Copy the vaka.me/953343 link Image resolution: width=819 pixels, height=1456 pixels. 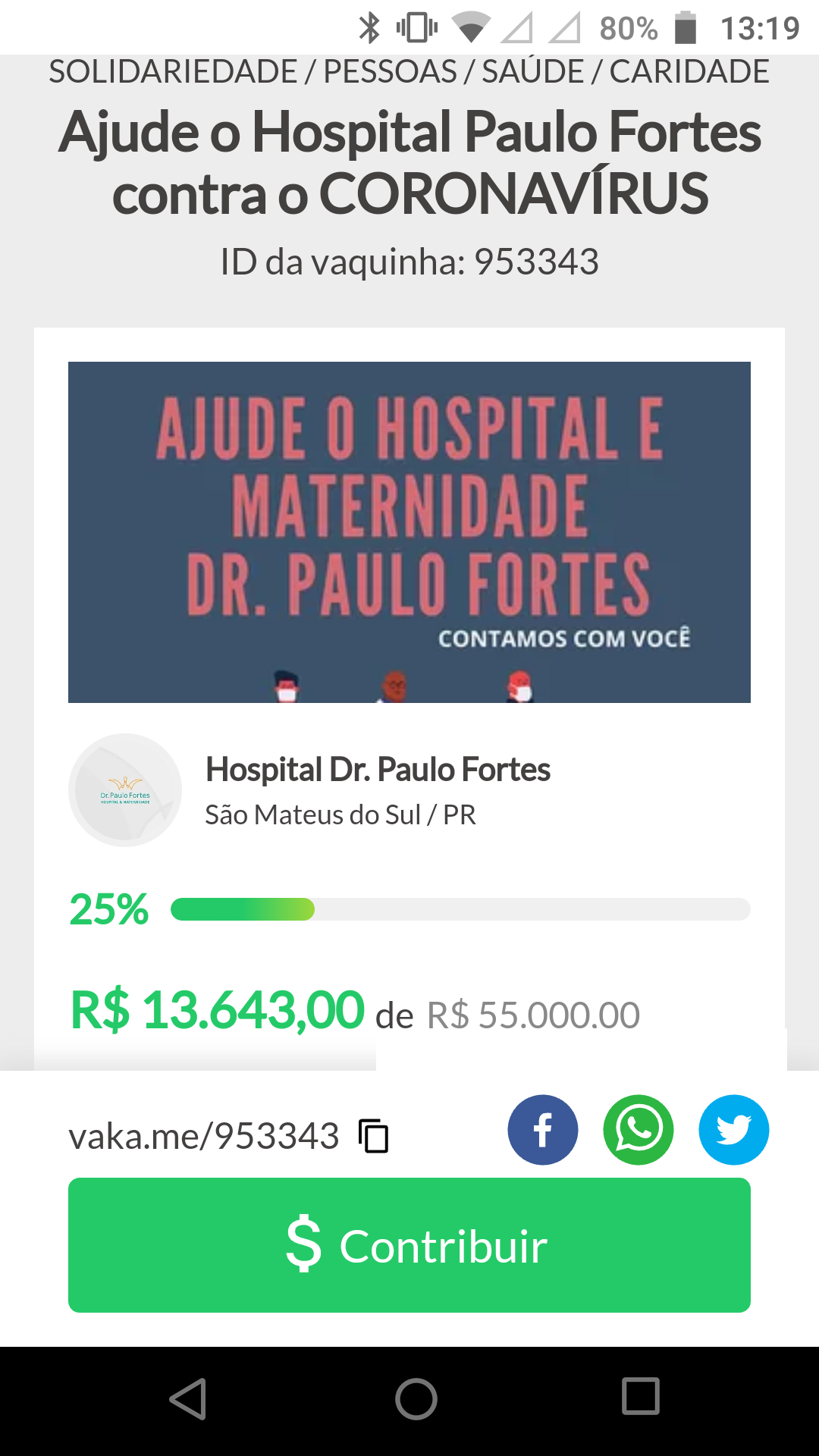(x=373, y=1136)
